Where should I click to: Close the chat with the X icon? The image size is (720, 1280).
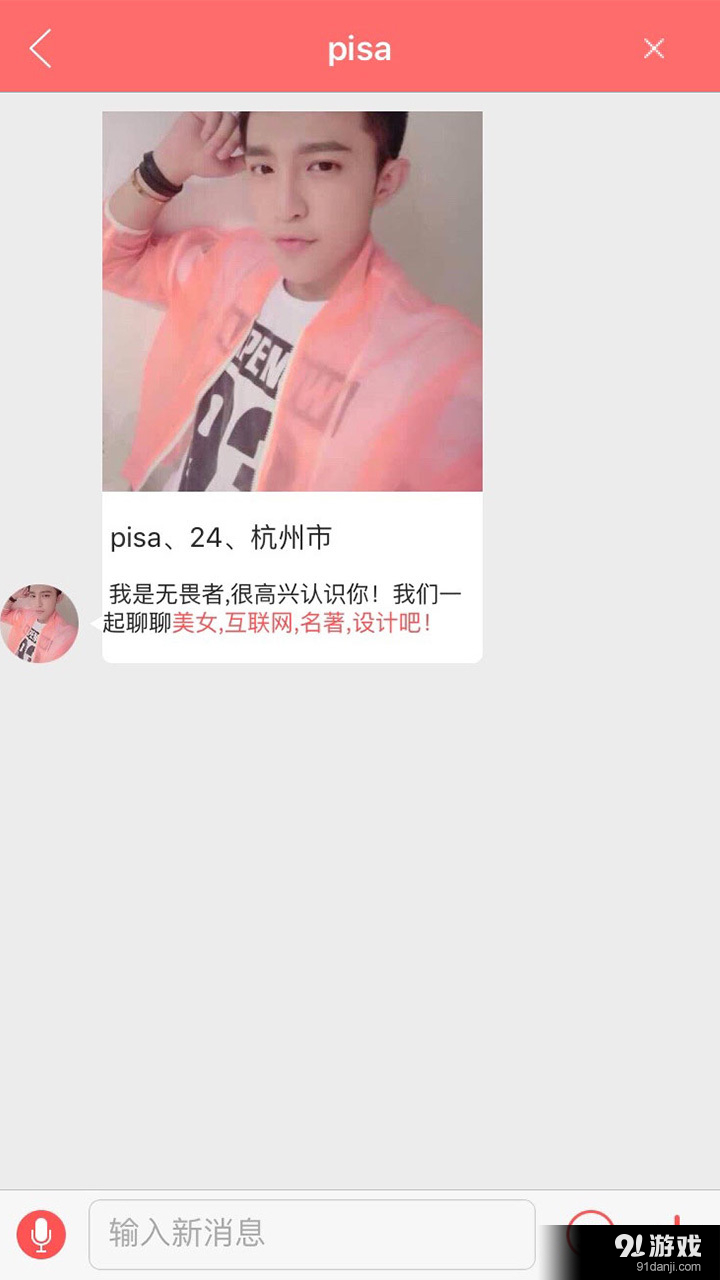[654, 48]
